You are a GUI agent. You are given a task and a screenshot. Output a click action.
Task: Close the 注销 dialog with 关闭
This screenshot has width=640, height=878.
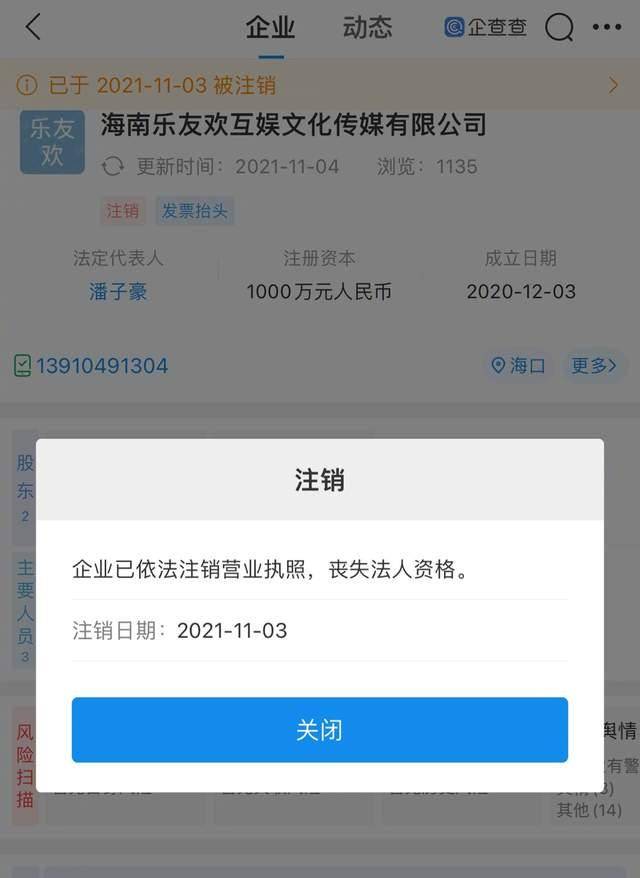point(319,730)
